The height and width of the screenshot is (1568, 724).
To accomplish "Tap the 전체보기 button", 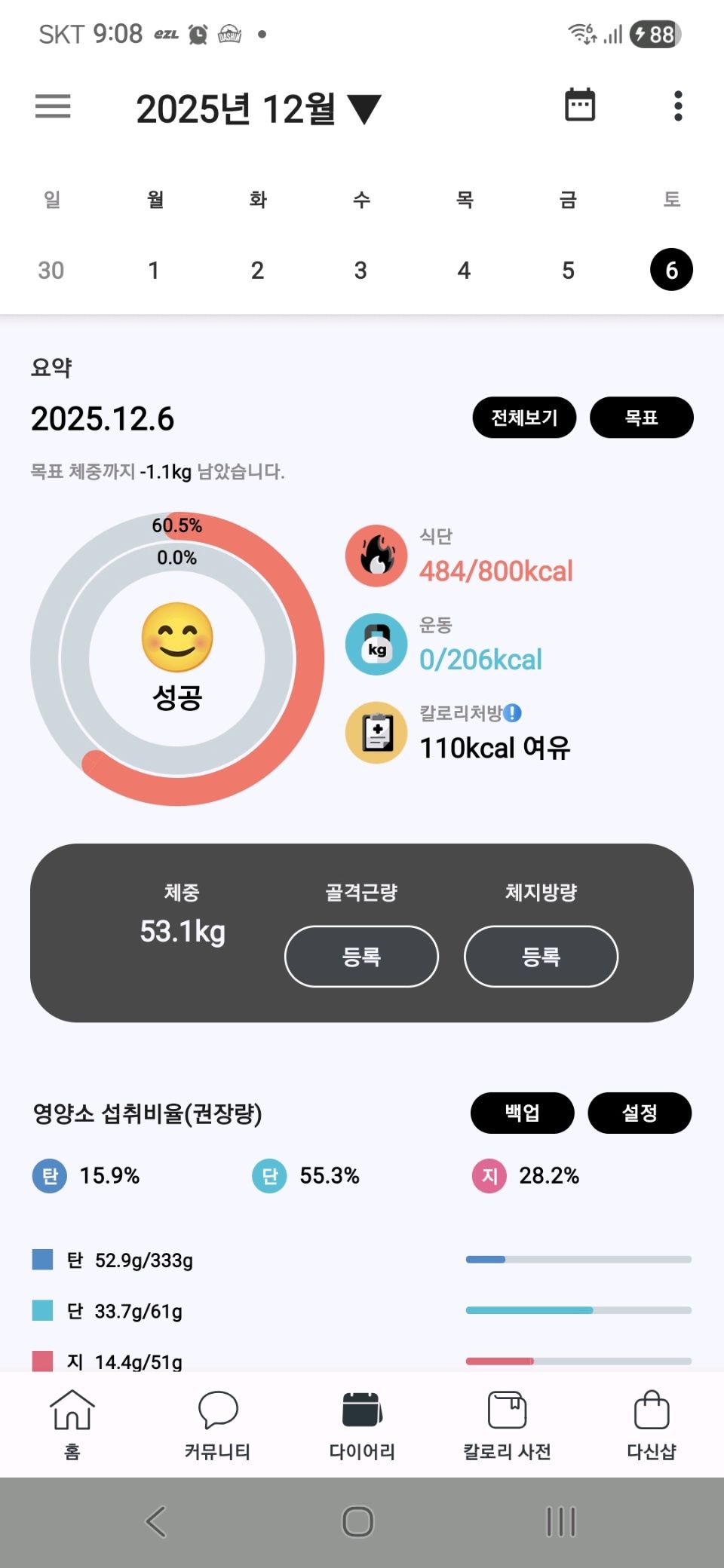I will [524, 418].
